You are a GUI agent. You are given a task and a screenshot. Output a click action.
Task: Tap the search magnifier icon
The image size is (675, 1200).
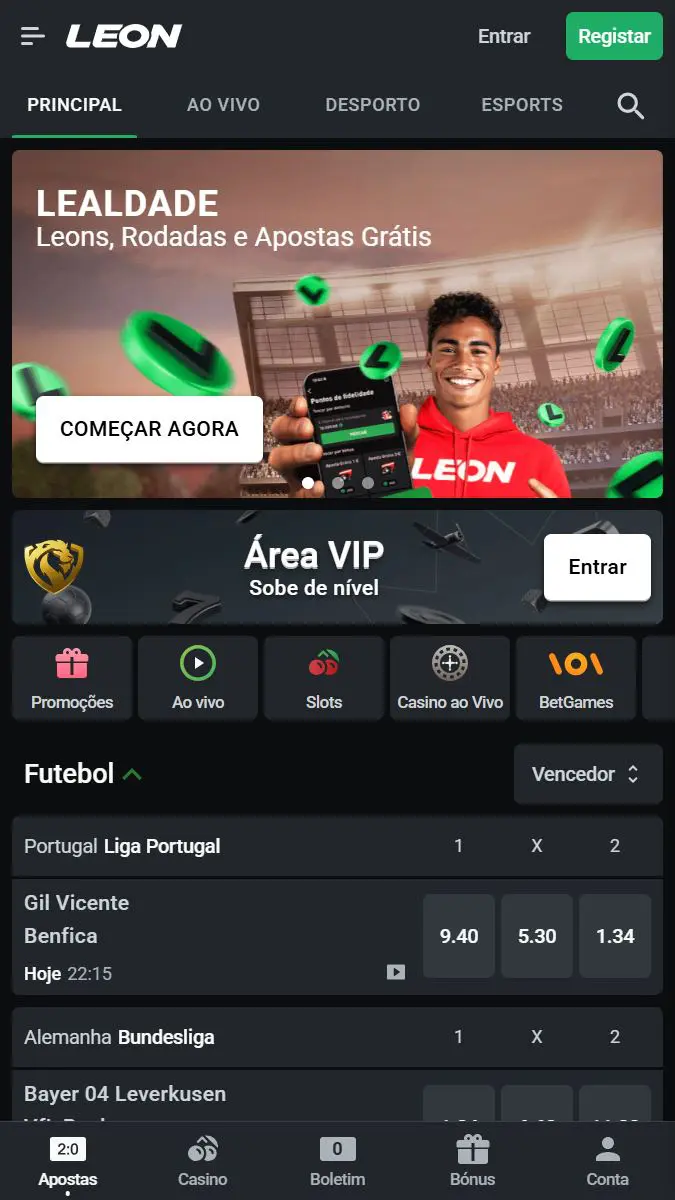tap(630, 105)
